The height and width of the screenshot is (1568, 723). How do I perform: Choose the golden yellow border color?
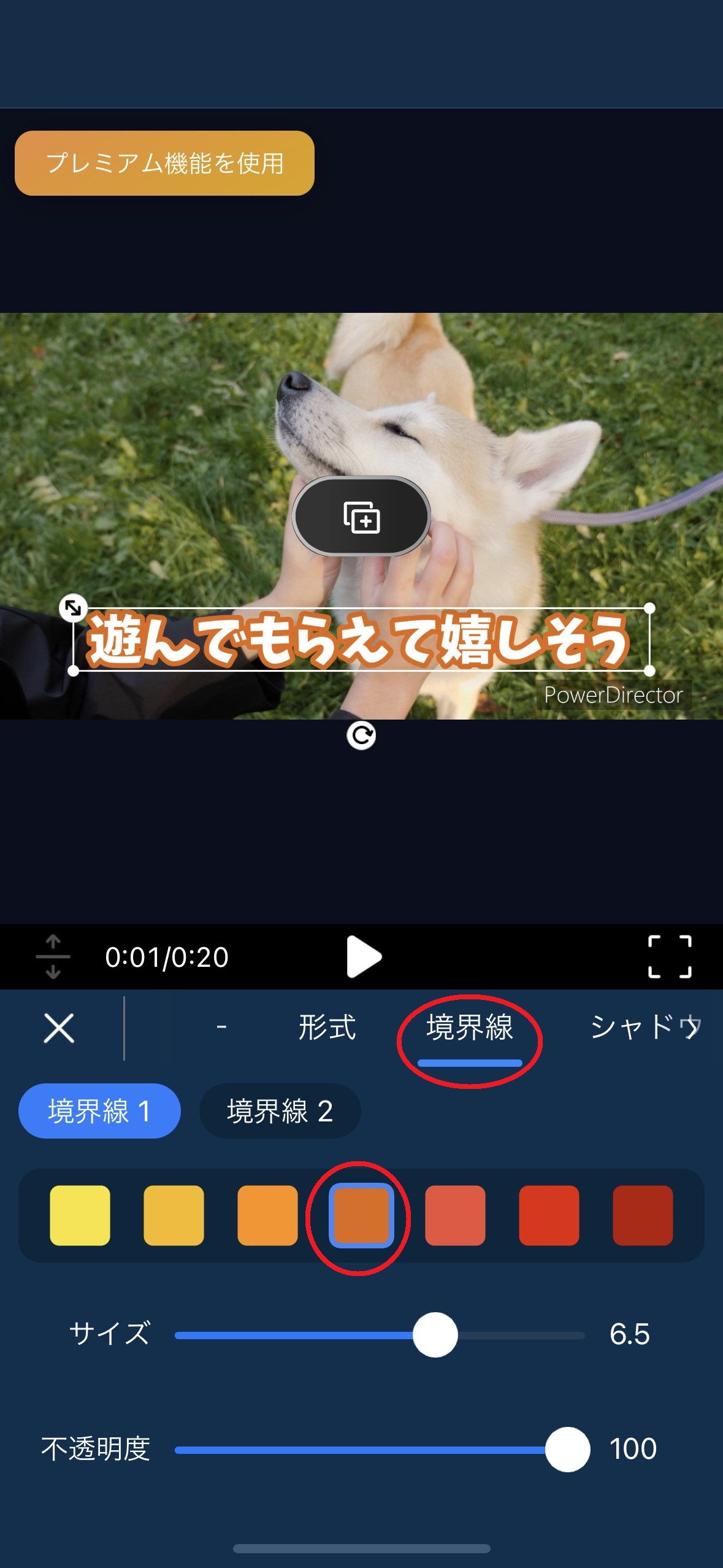click(x=174, y=1215)
